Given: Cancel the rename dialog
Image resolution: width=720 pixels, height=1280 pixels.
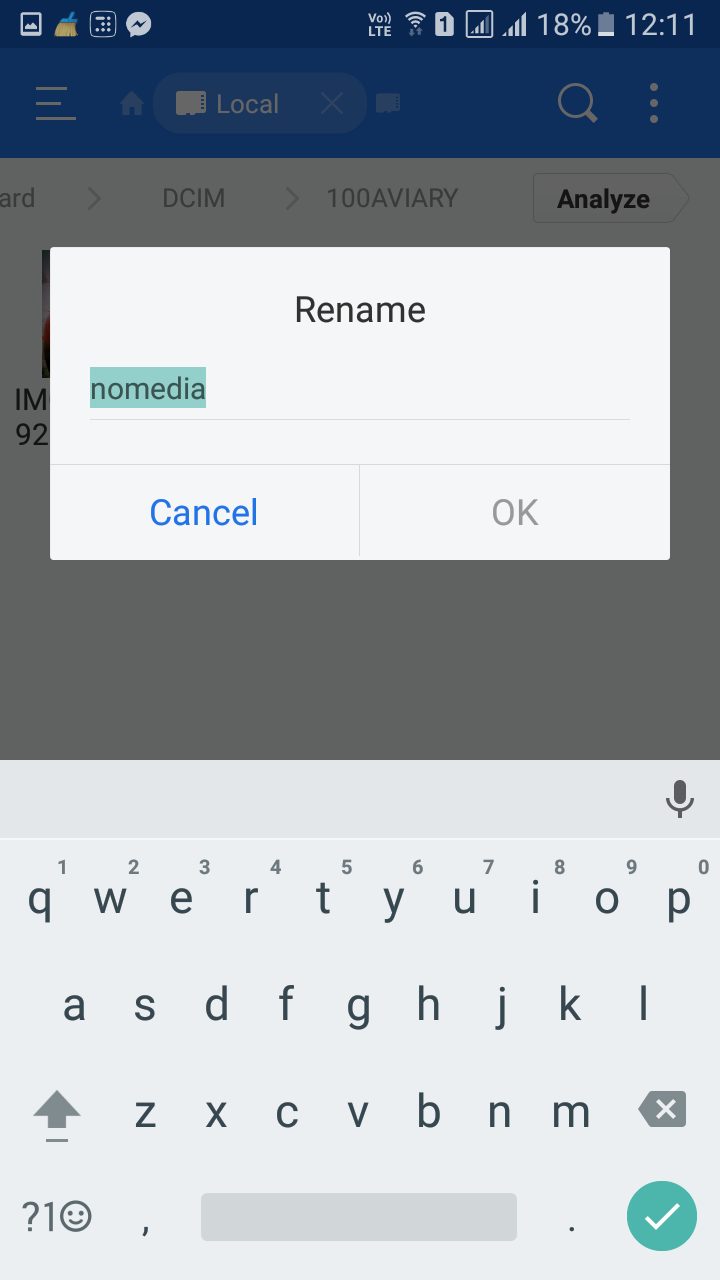Looking at the screenshot, I should (204, 512).
